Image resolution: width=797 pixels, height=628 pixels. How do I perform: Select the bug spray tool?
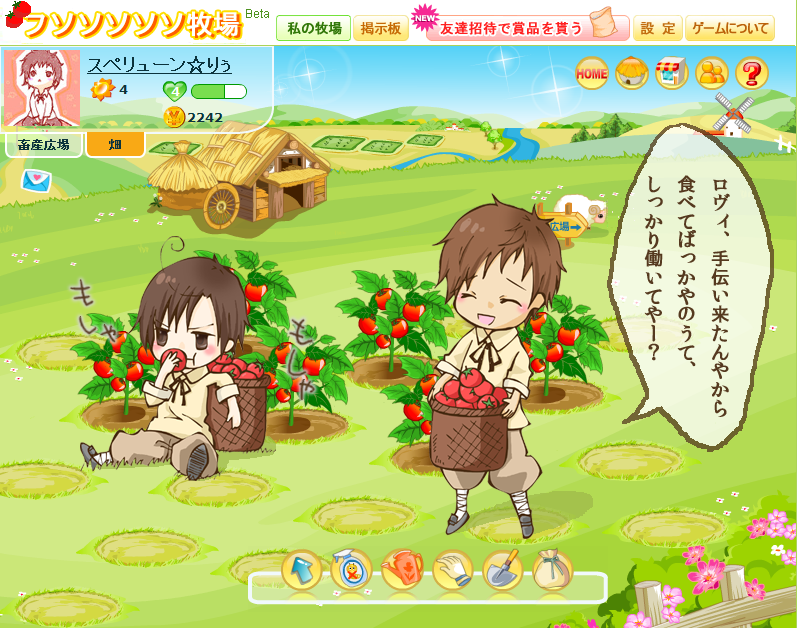pyautogui.click(x=350, y=570)
